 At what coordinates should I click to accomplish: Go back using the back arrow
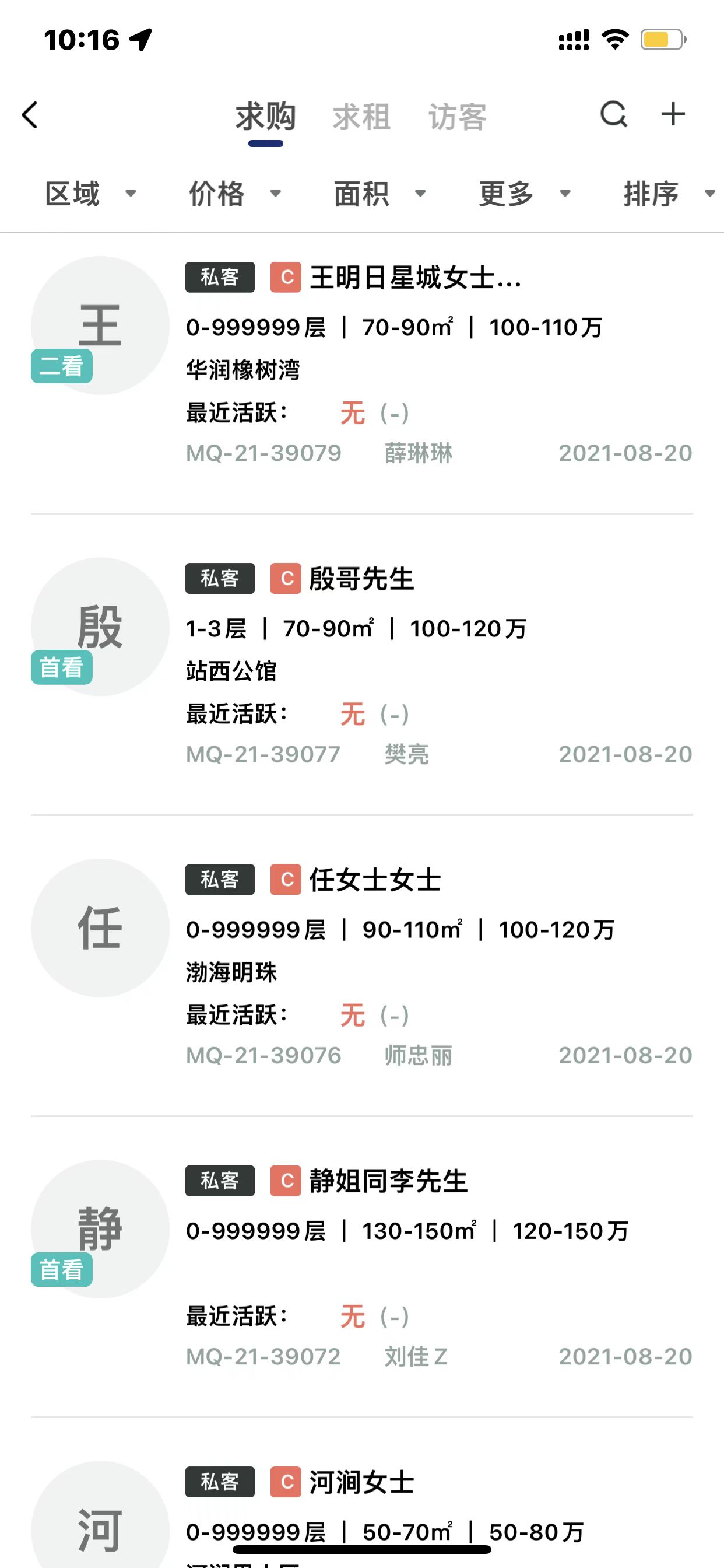pyautogui.click(x=30, y=115)
